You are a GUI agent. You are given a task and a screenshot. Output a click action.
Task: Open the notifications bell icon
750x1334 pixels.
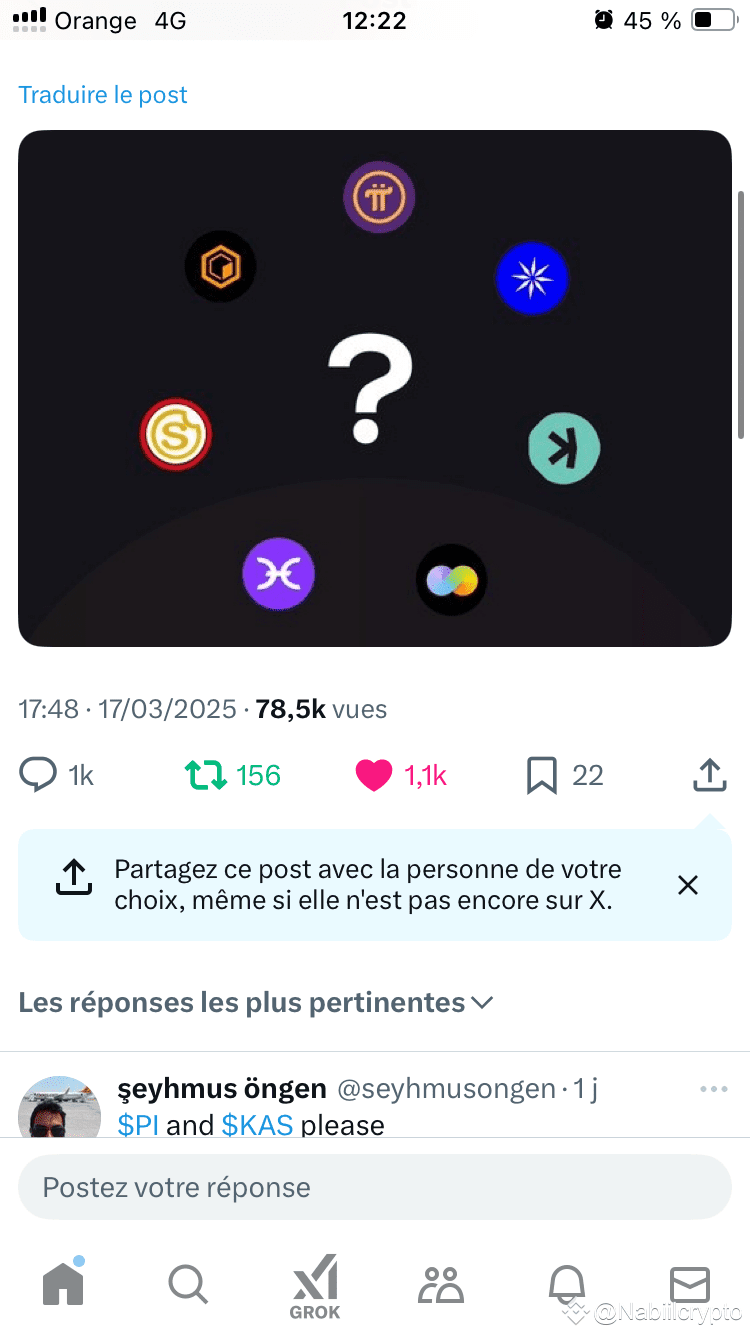coord(566,1285)
